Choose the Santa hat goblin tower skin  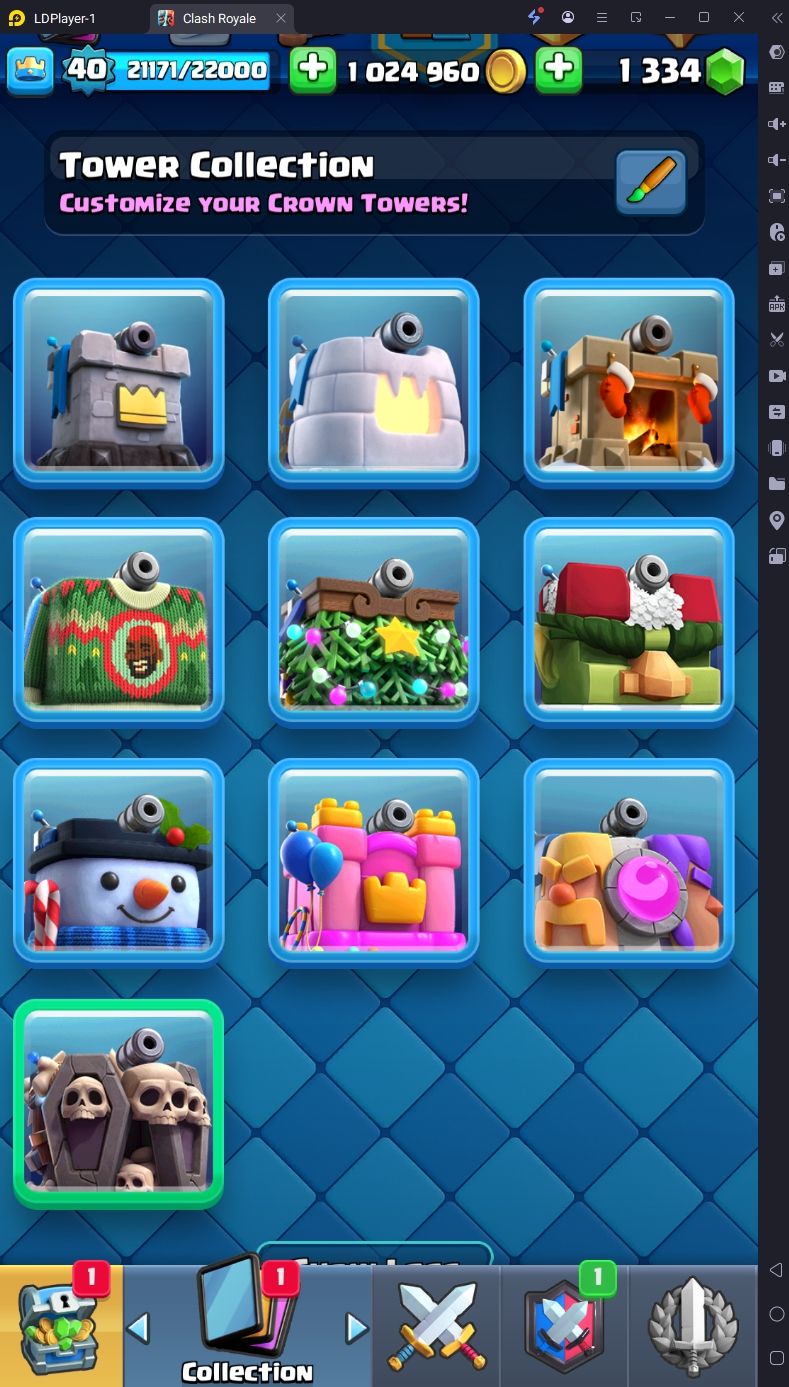pyautogui.click(x=629, y=622)
